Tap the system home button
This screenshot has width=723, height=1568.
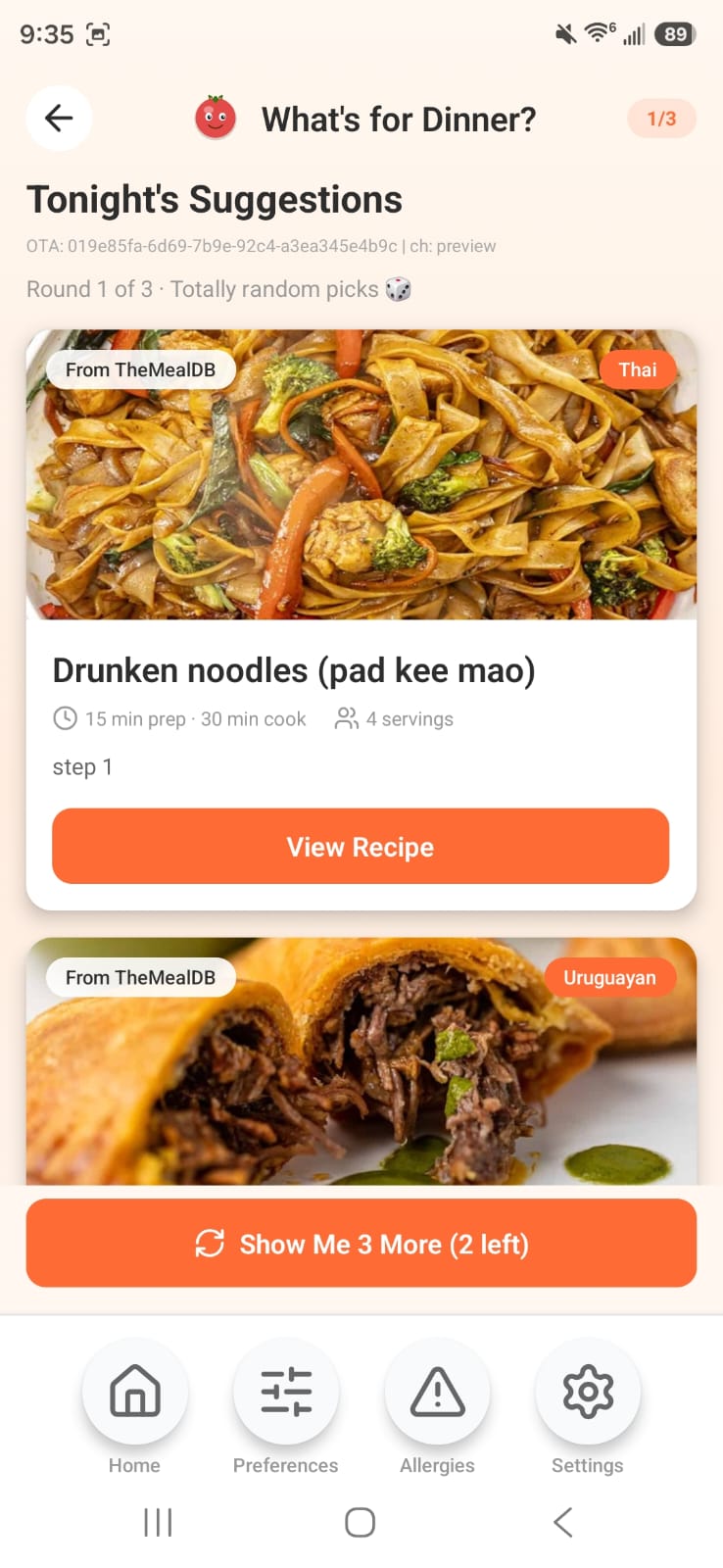coord(360,1522)
